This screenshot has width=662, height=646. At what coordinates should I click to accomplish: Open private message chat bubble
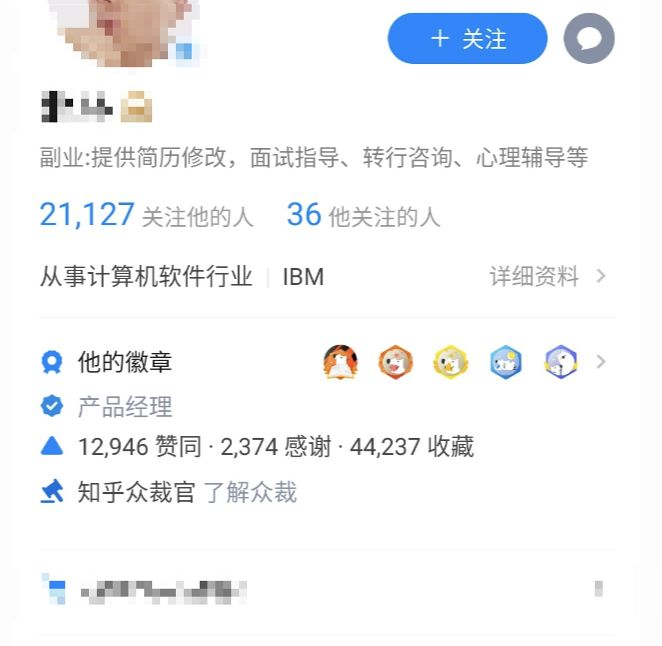coord(588,39)
